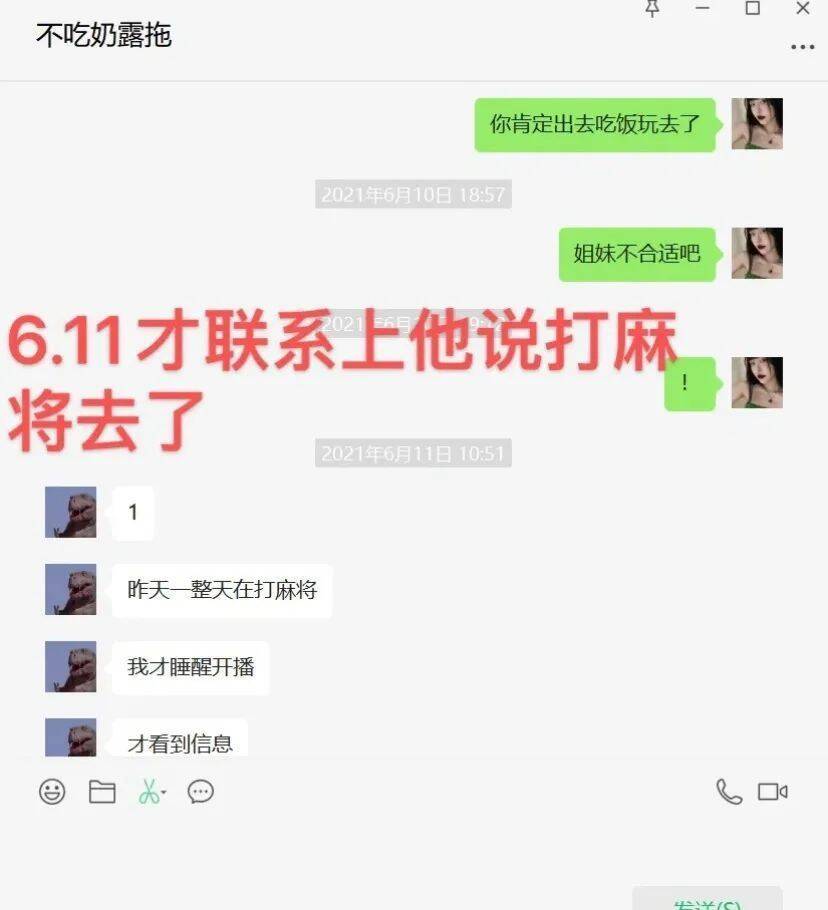Image resolution: width=828 pixels, height=910 pixels.
Task: Open the three-dot chat info menu
Action: (802, 47)
